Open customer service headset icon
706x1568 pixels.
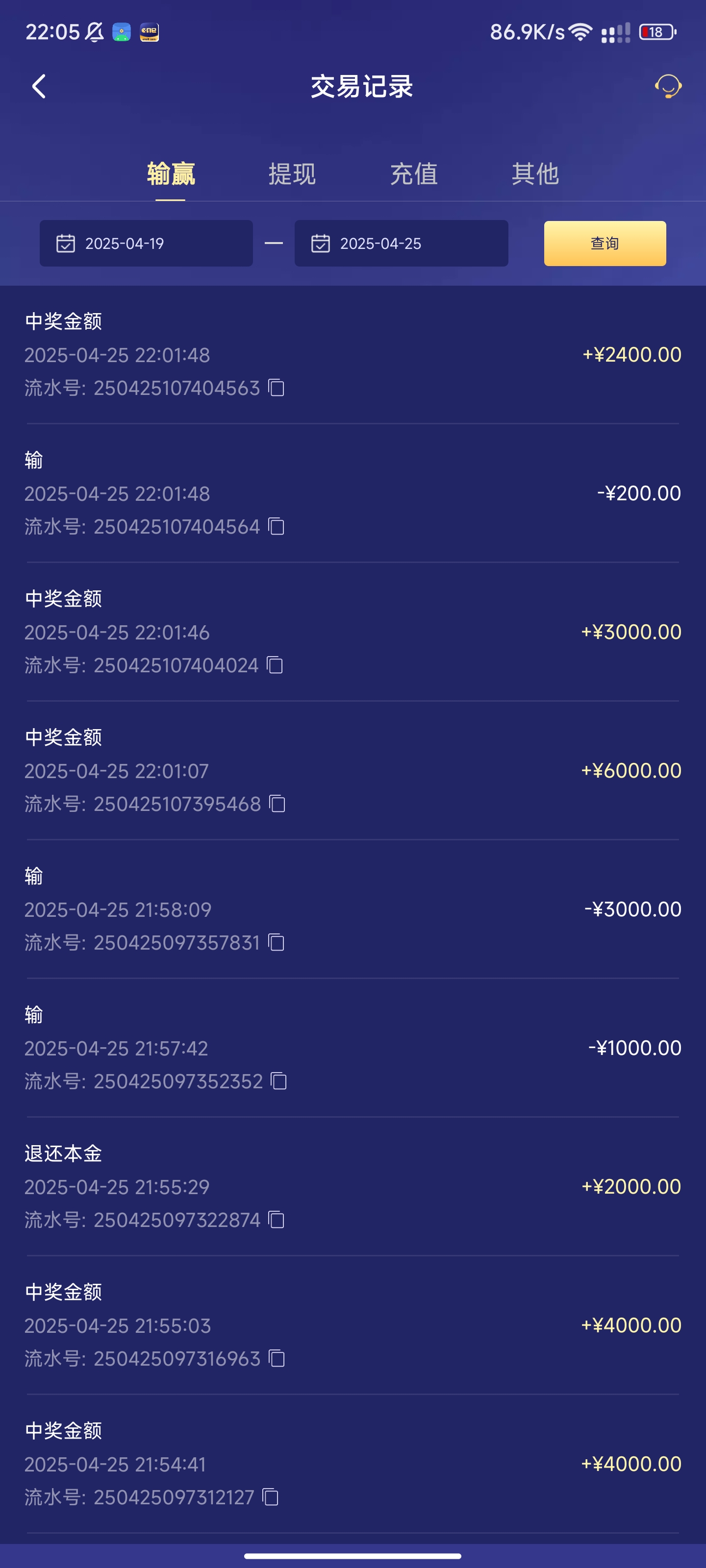click(x=668, y=86)
